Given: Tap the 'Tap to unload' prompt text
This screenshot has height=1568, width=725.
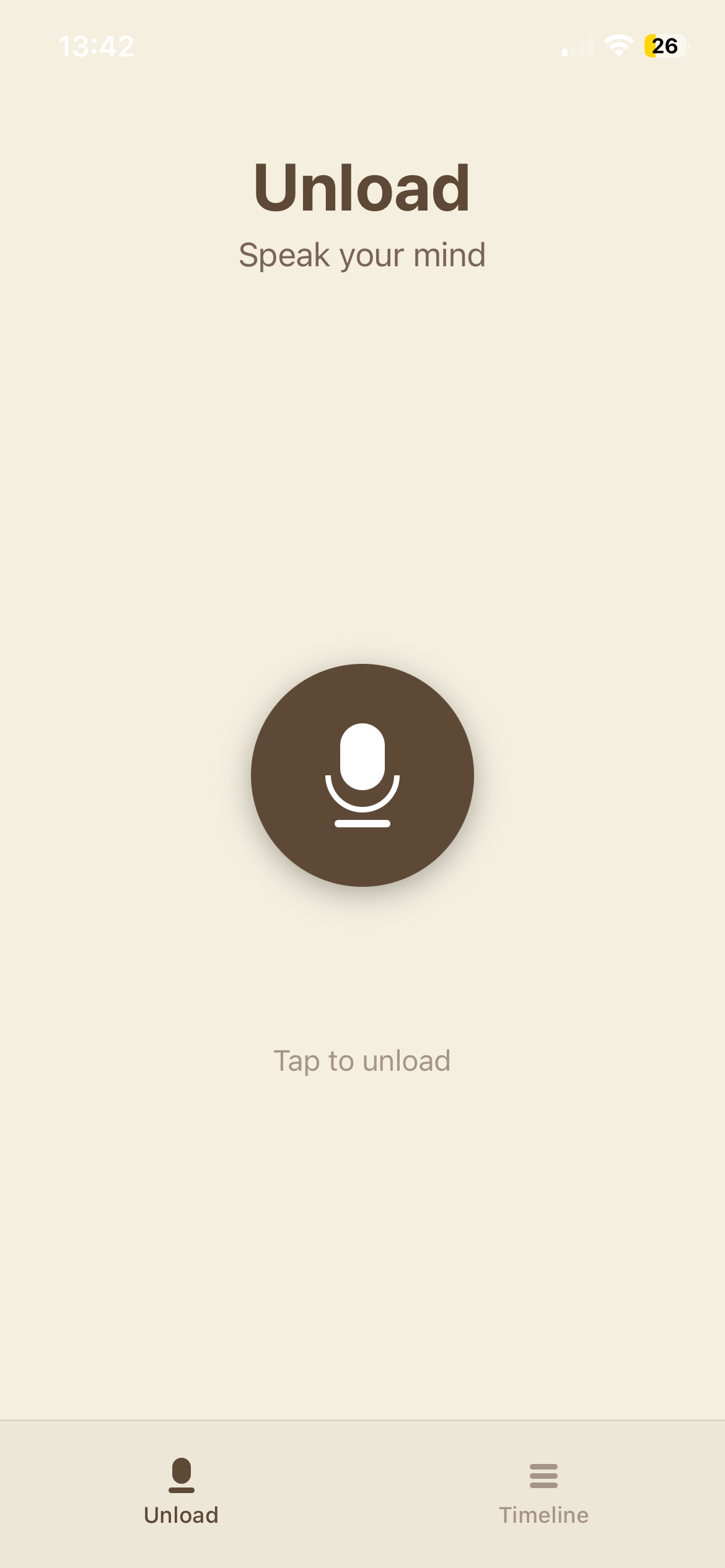Looking at the screenshot, I should (x=362, y=1060).
